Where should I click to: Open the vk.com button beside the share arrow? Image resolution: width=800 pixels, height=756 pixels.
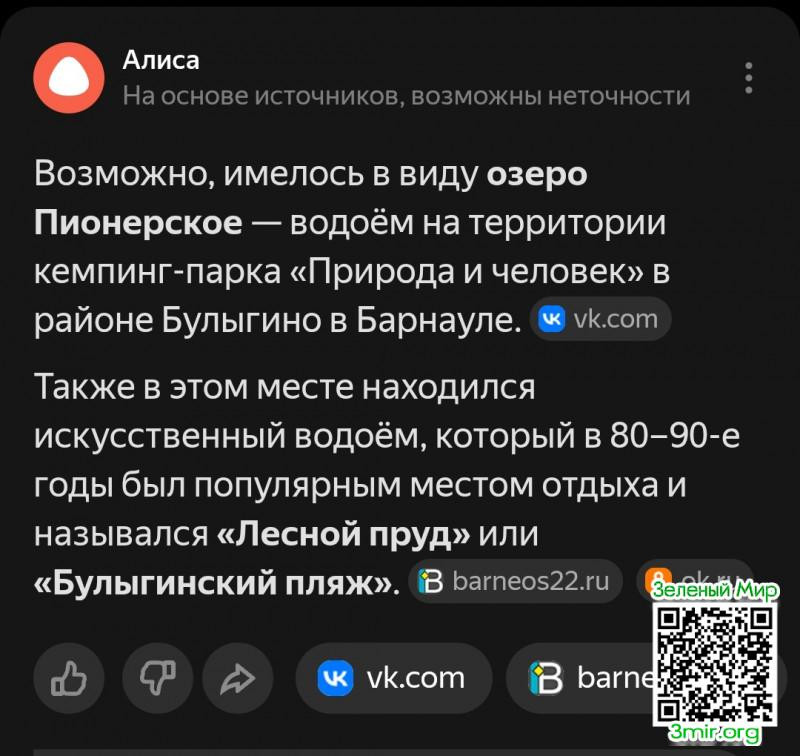pos(393,679)
